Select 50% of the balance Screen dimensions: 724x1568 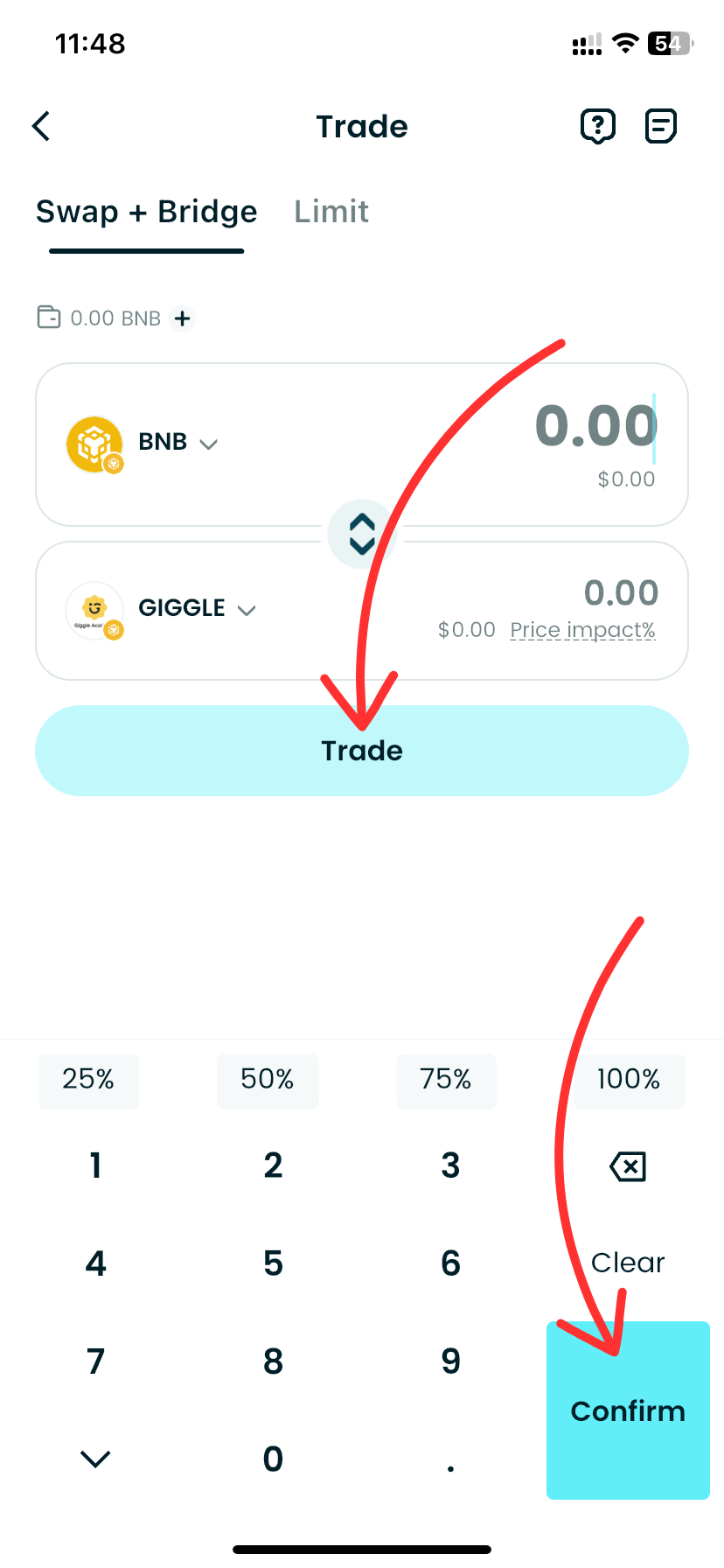[x=268, y=1081]
